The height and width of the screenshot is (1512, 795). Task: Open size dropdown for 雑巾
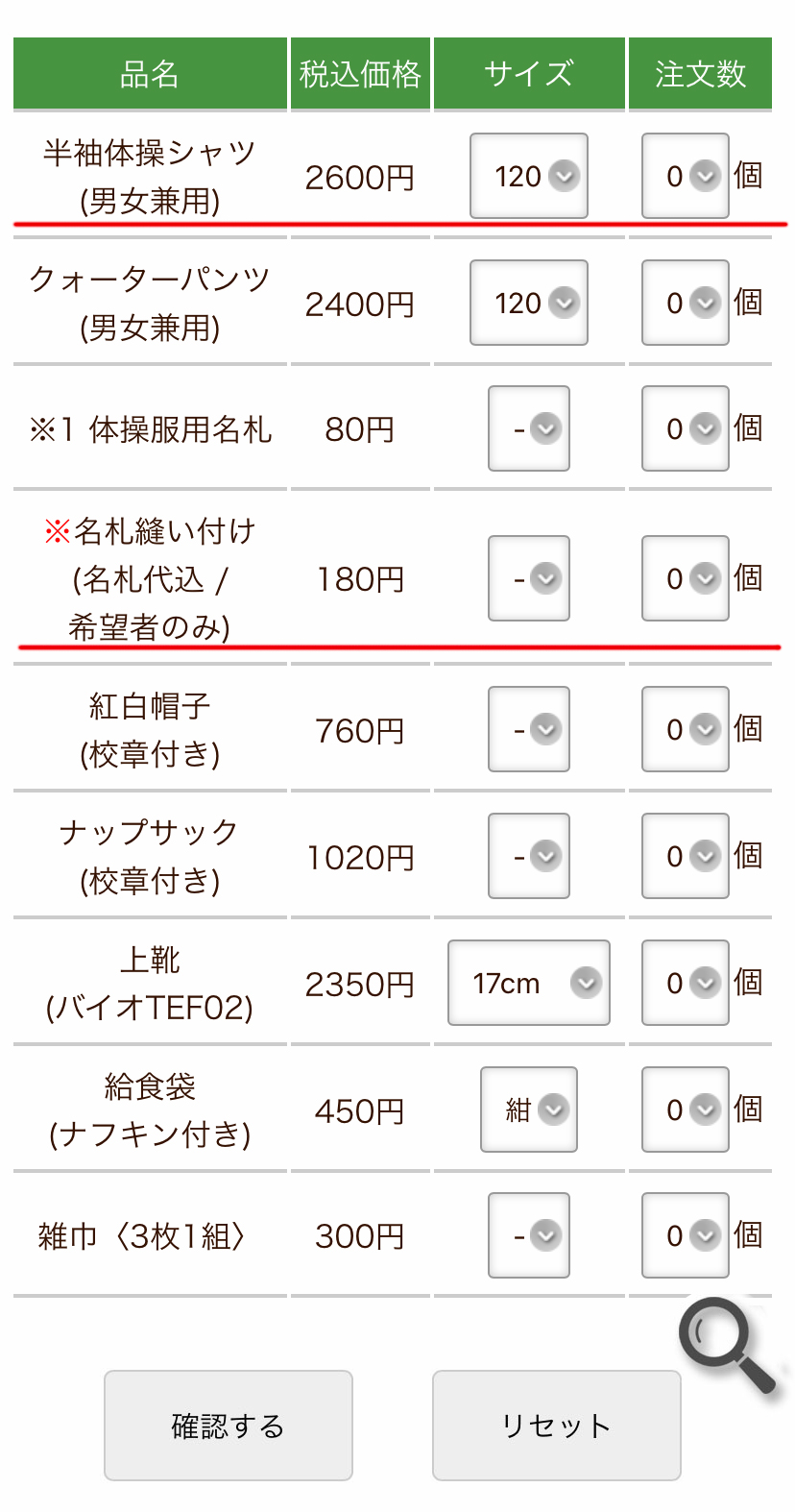click(529, 1235)
